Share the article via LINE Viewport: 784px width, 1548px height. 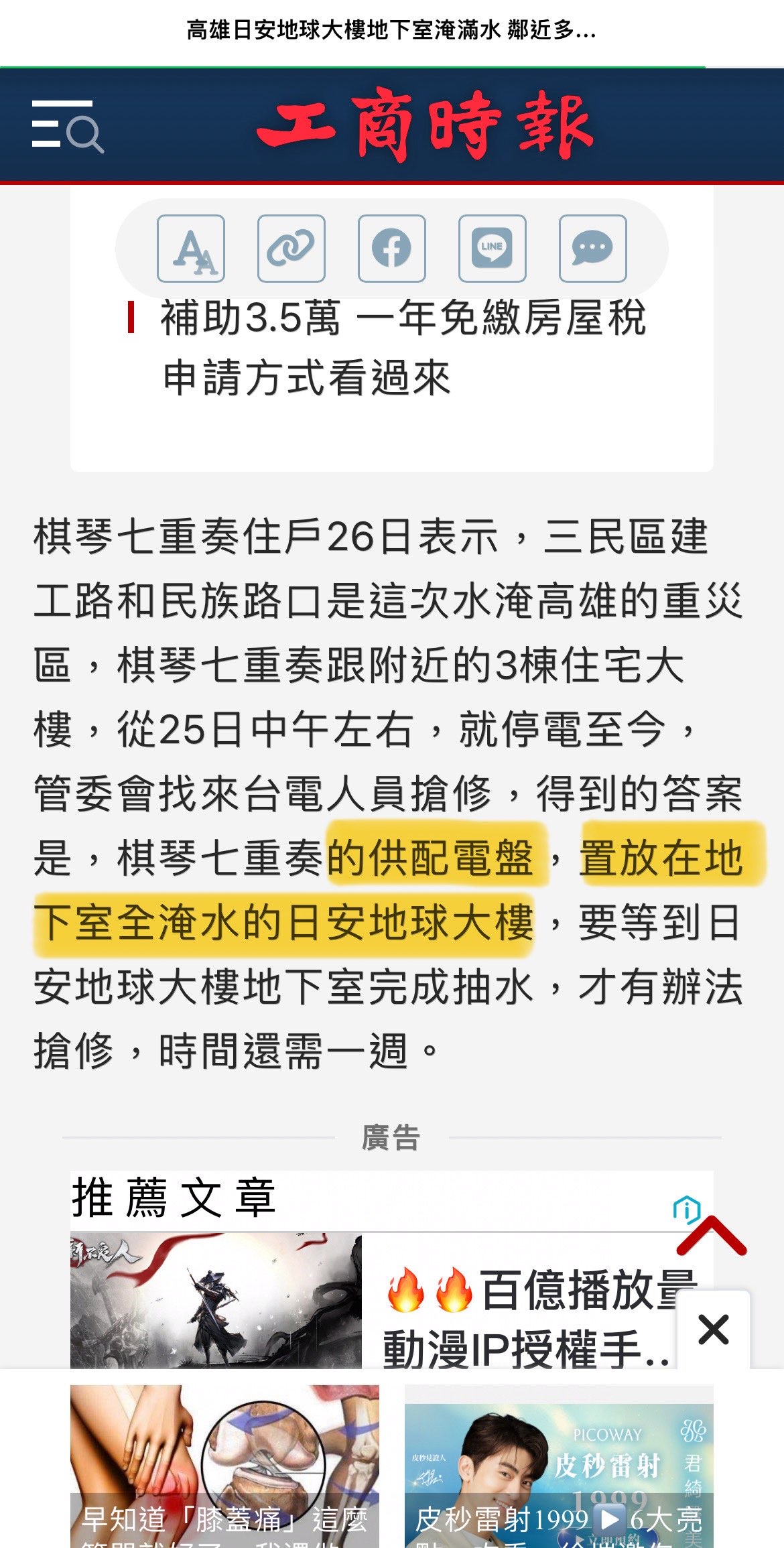click(x=493, y=249)
